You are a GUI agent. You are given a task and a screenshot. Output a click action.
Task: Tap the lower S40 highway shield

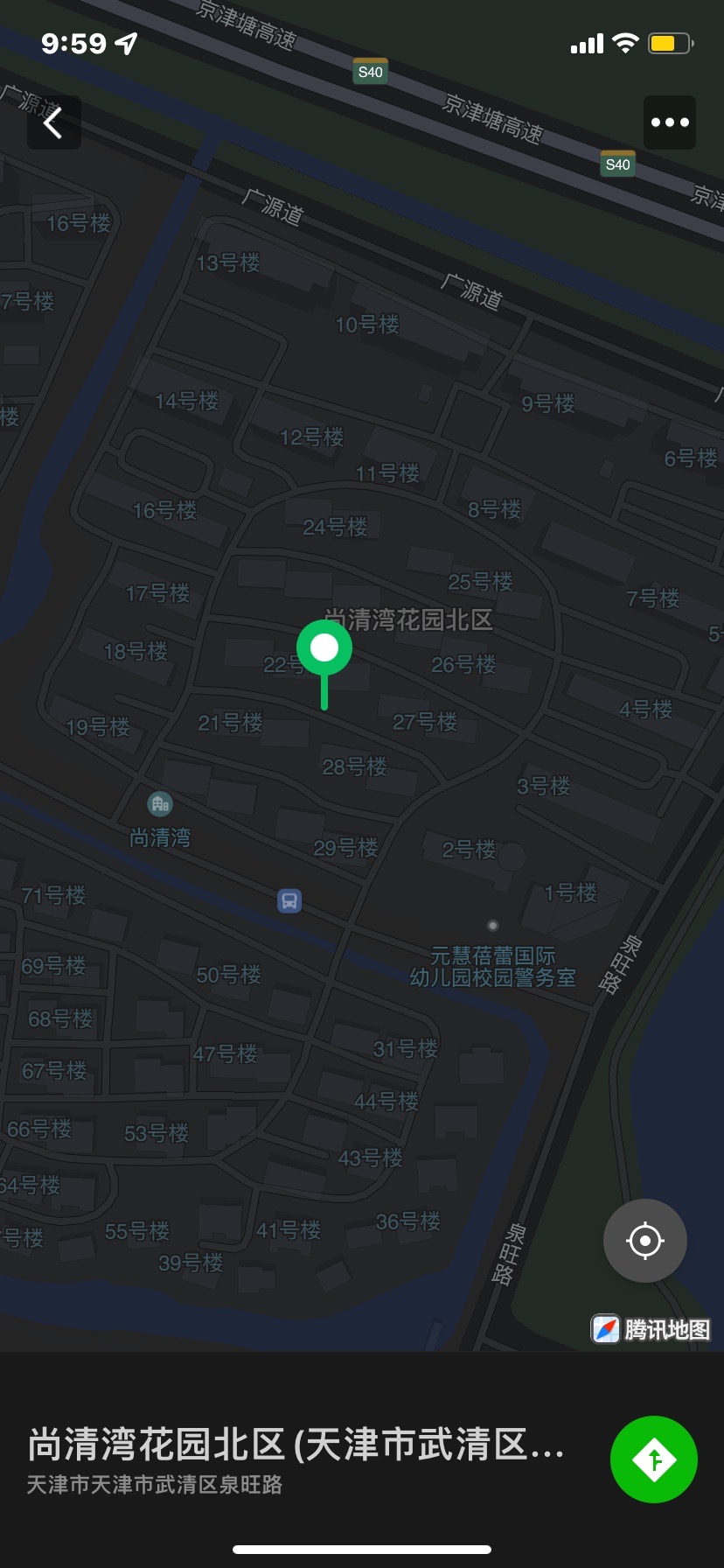click(x=617, y=163)
